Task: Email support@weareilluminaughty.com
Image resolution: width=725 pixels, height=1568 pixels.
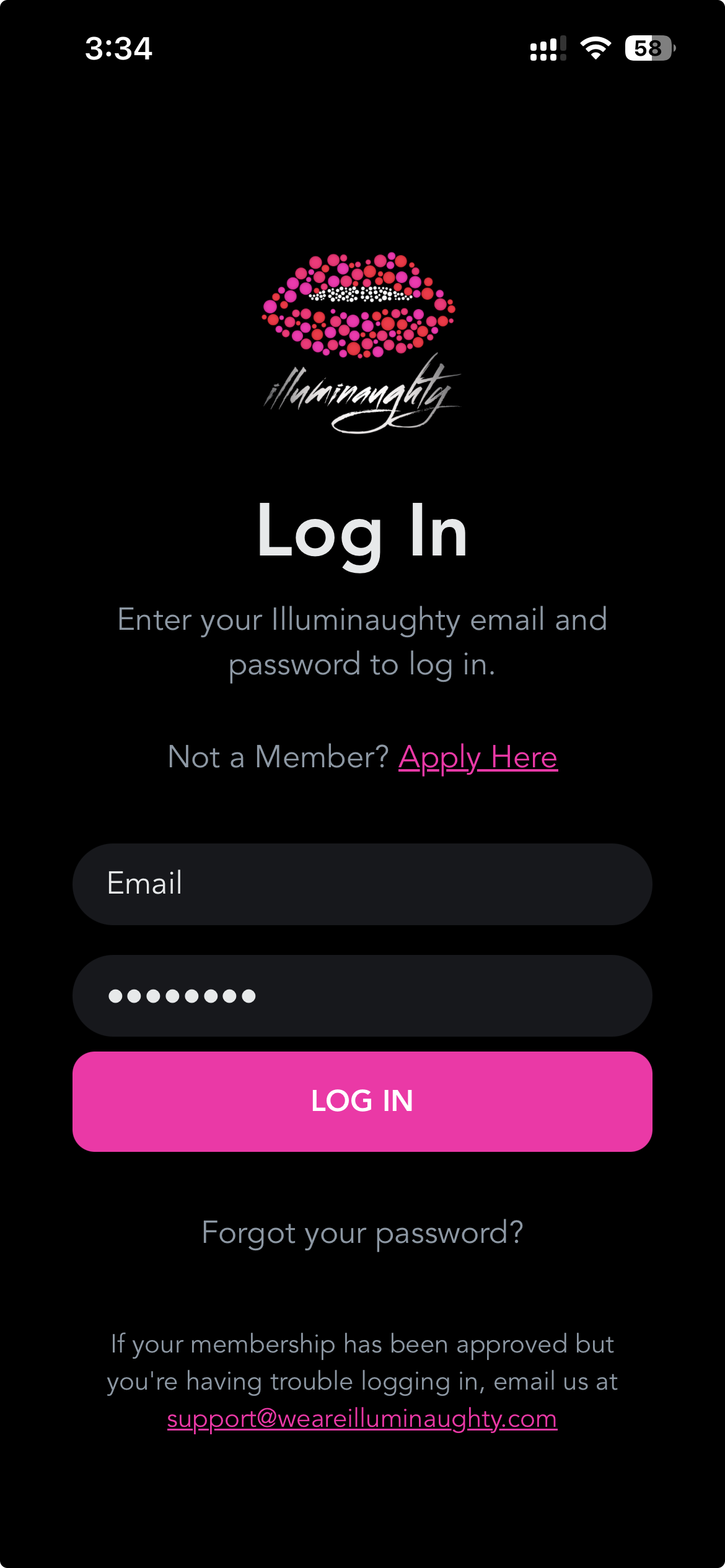Action: coord(362,1419)
